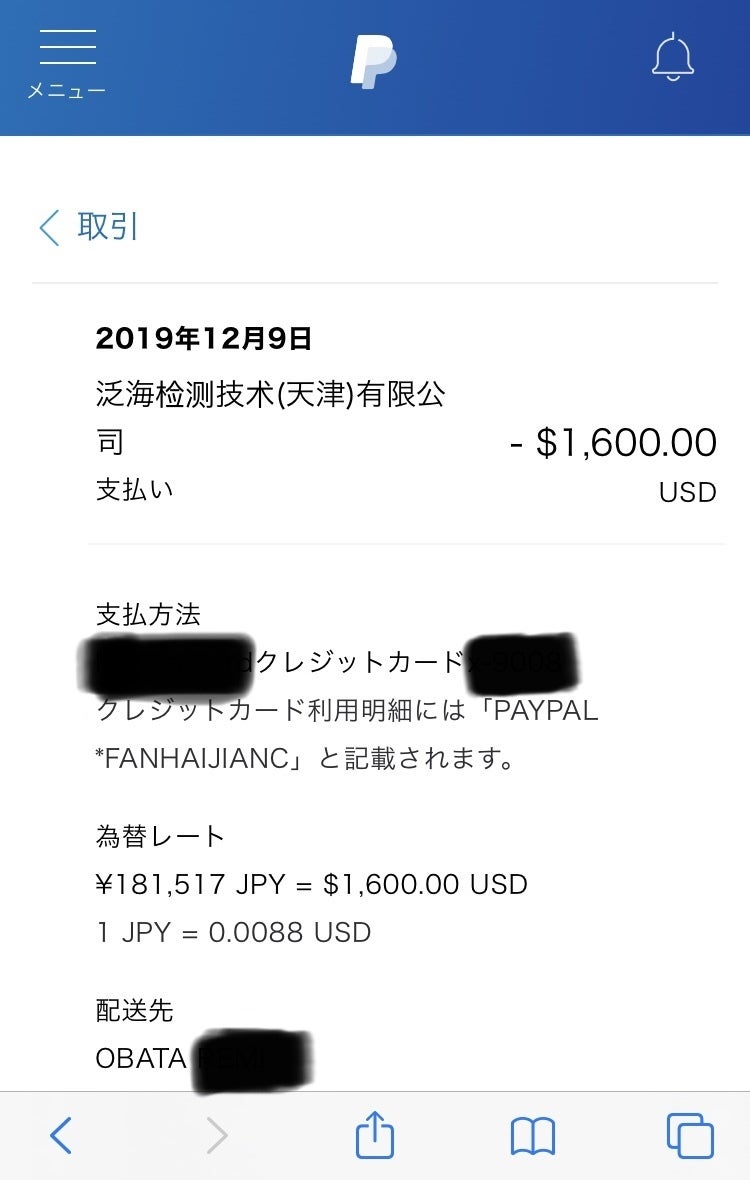Open Safari's share sheet
The width and height of the screenshot is (750, 1180).
coord(375,1135)
